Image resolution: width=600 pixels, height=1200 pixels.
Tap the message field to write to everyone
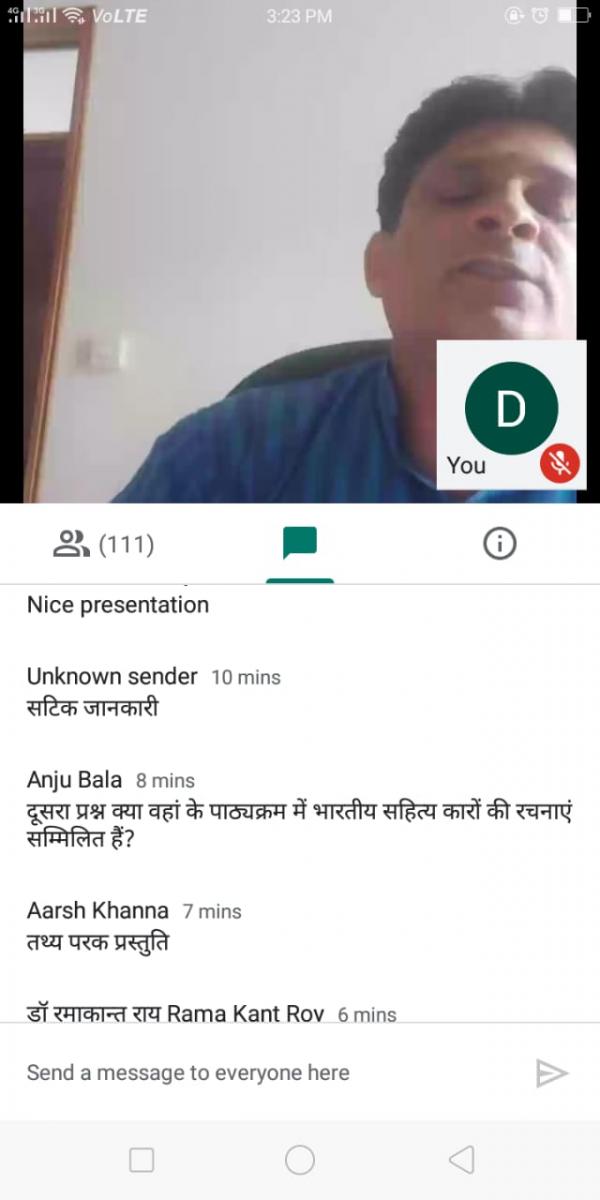pos(270,1073)
